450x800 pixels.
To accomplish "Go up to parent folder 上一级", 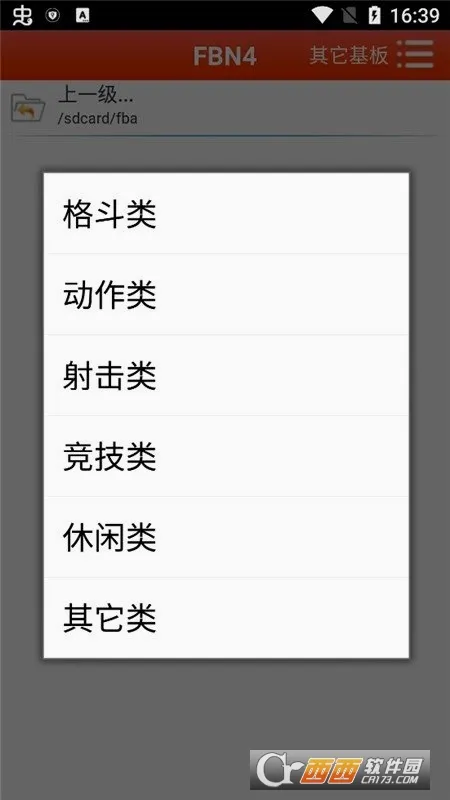I will [x=224, y=106].
